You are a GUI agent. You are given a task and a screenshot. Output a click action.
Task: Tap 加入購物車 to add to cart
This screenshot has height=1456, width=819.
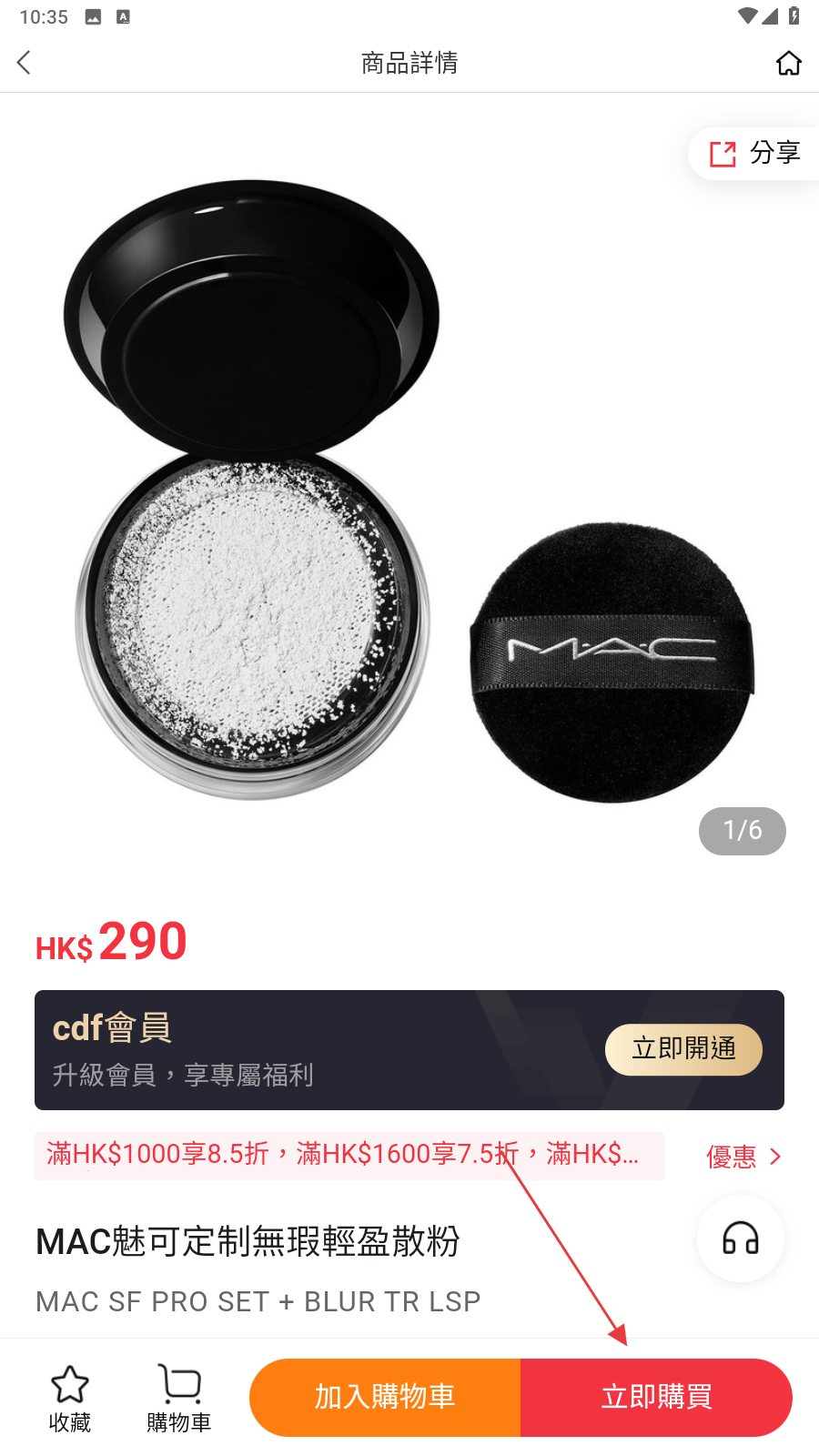coord(385,1397)
